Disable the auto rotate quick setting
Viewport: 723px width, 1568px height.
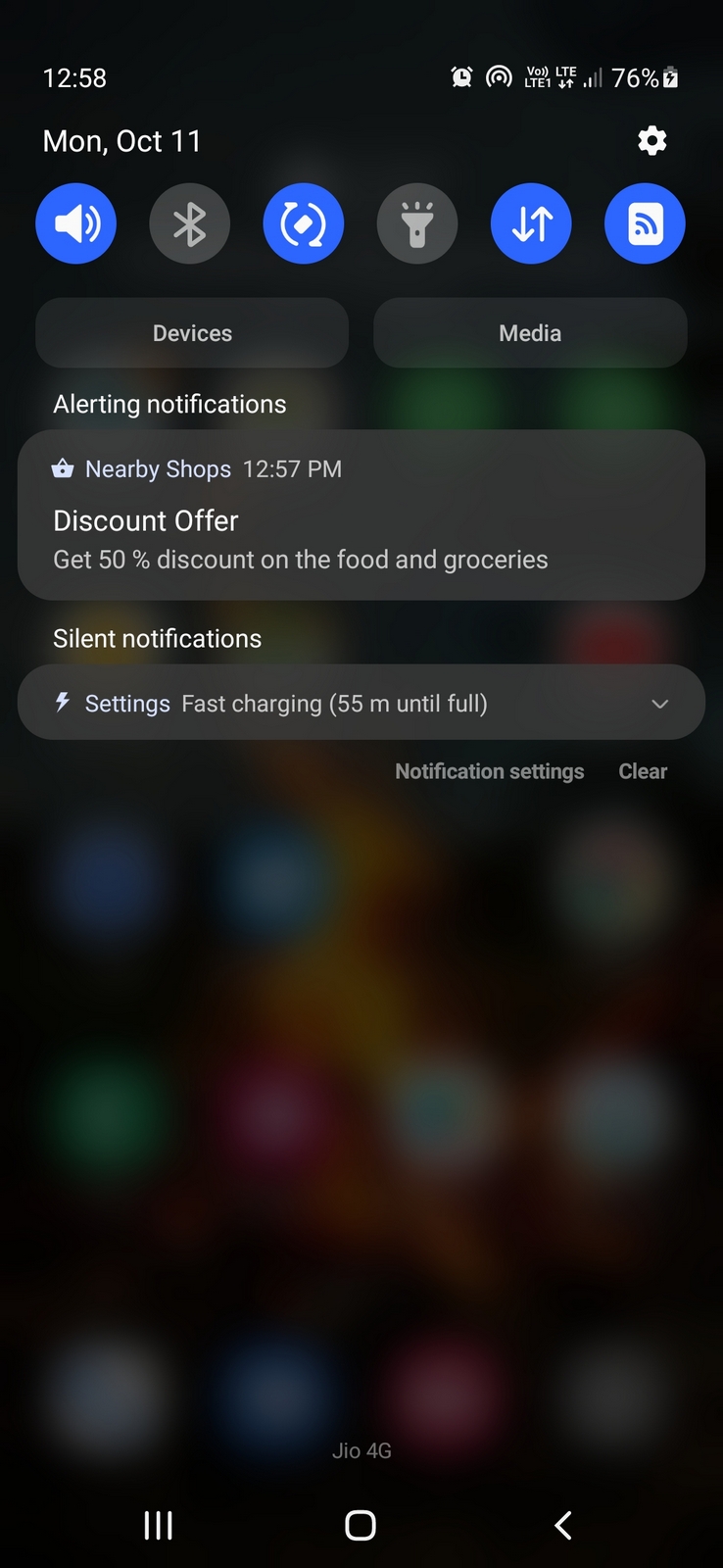(x=304, y=223)
